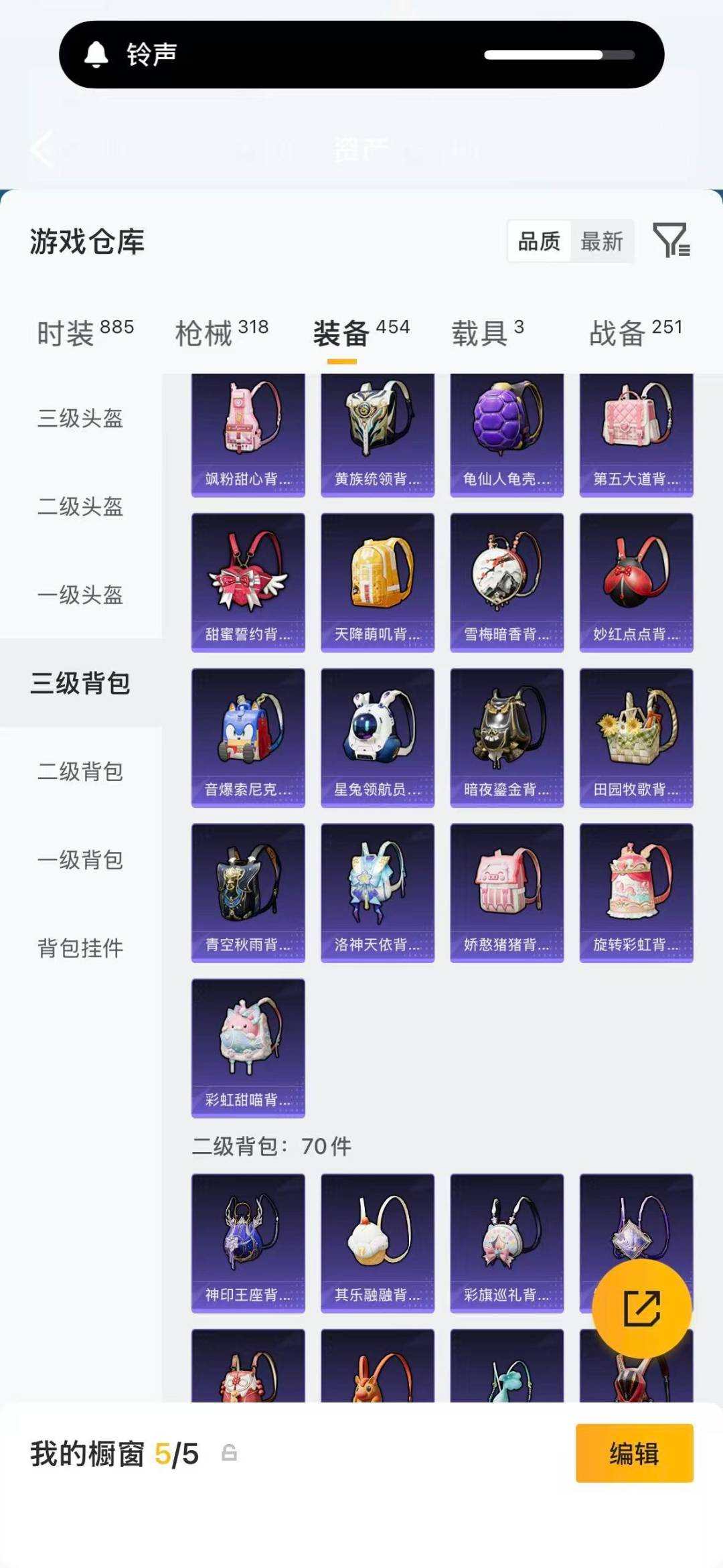The height and width of the screenshot is (1568, 723).
Task: Tap the yellow share floating button
Action: point(642,1308)
